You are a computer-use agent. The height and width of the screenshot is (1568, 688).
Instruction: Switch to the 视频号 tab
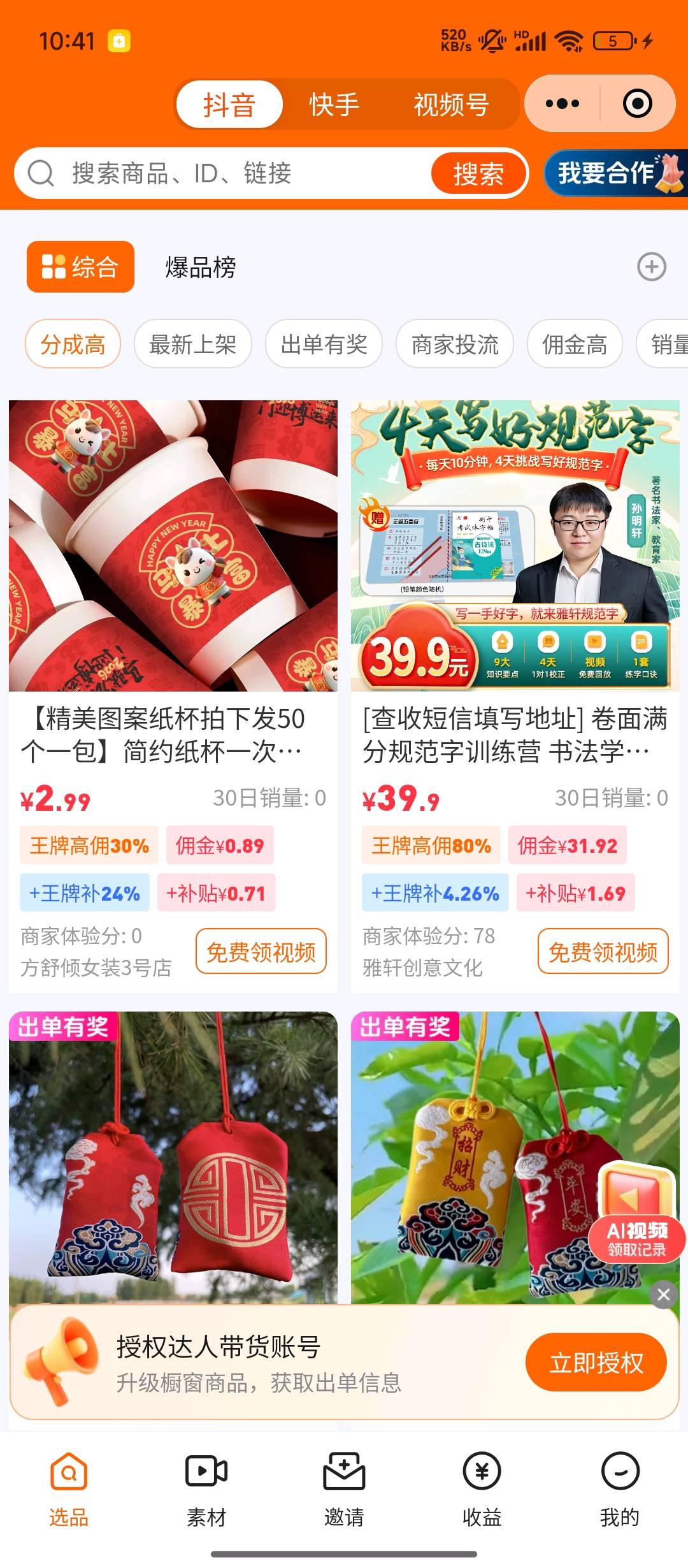click(450, 104)
